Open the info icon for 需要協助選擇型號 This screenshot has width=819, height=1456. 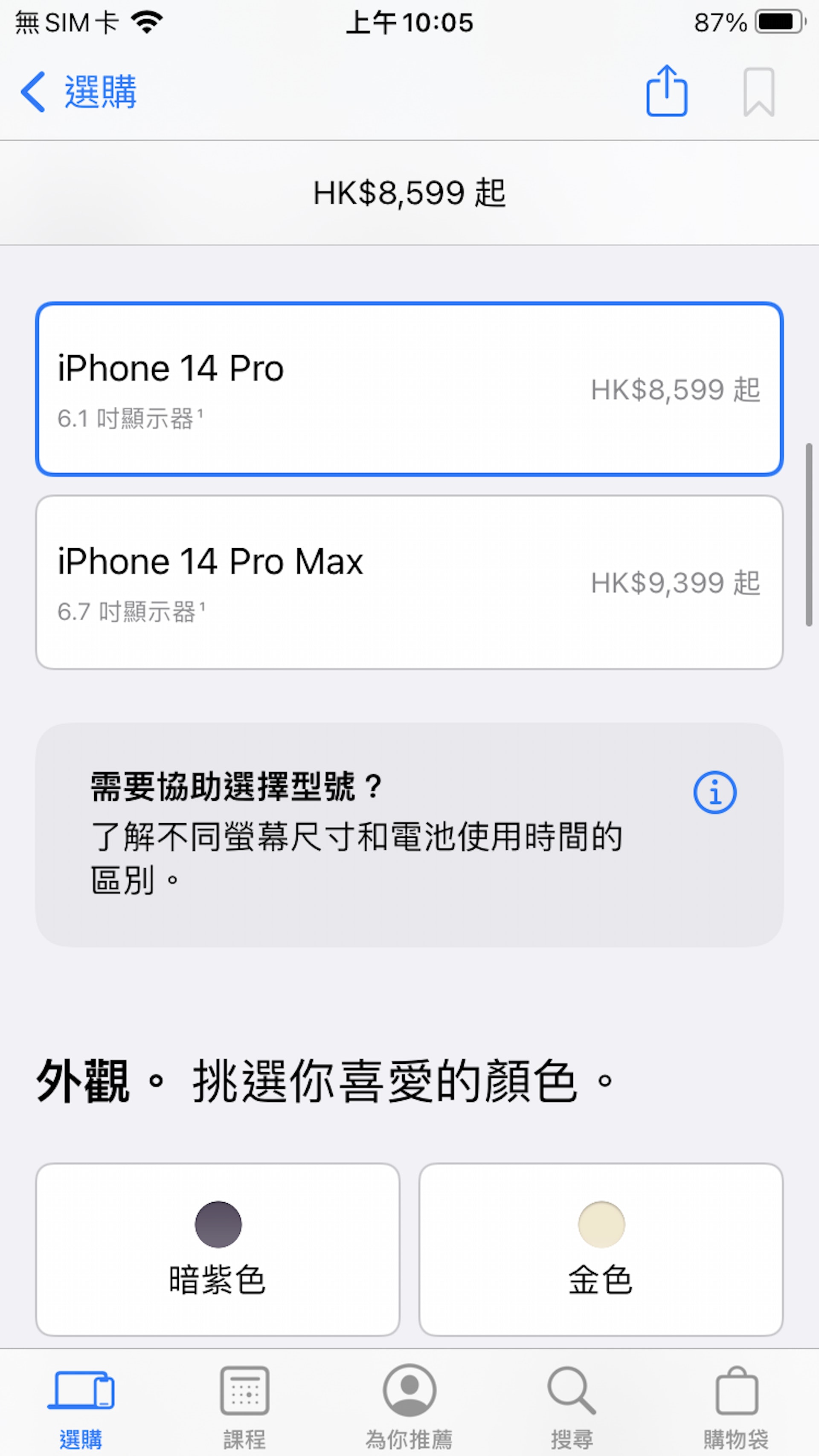[714, 793]
